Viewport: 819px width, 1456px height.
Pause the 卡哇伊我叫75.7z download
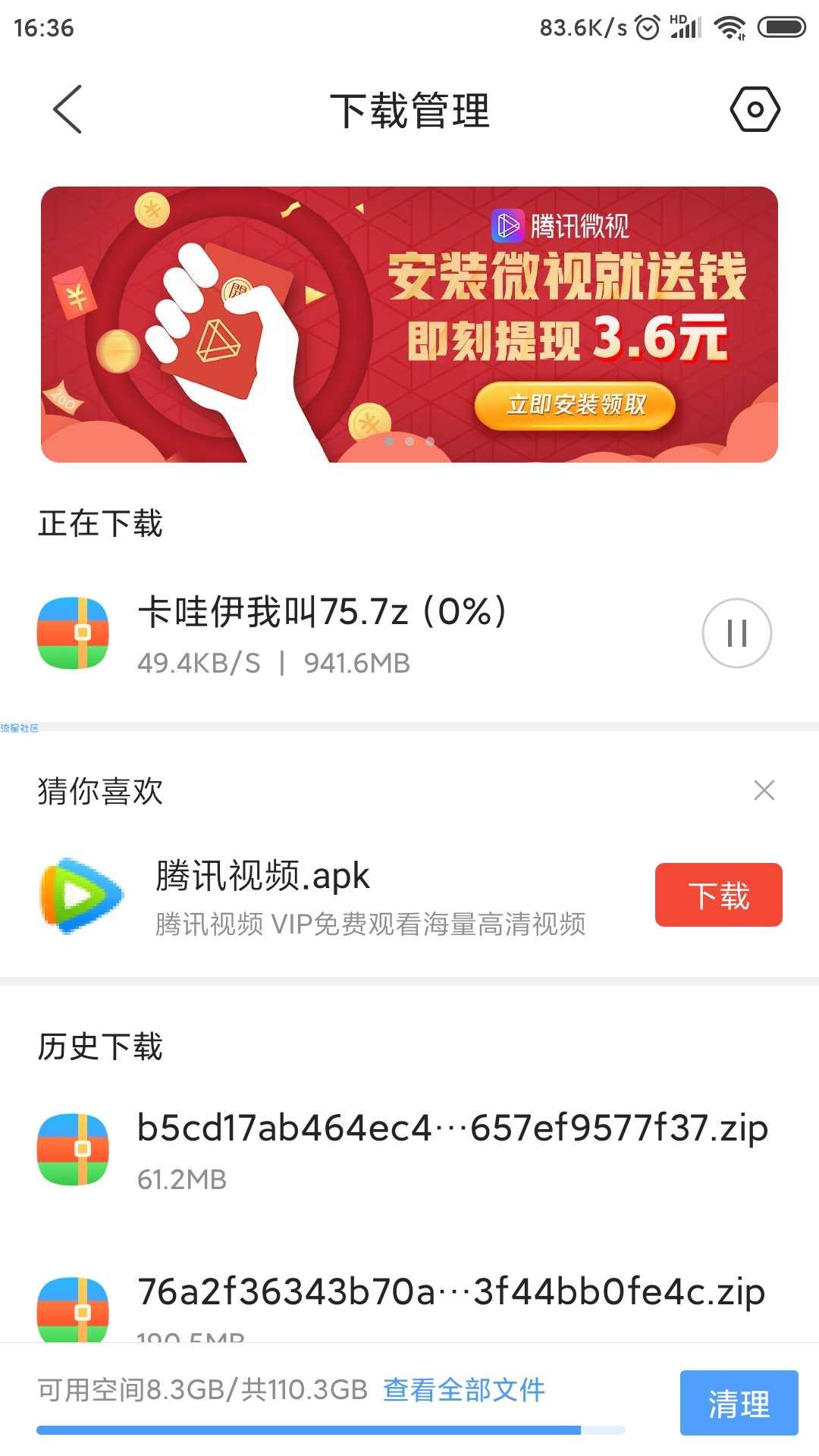[x=736, y=633]
